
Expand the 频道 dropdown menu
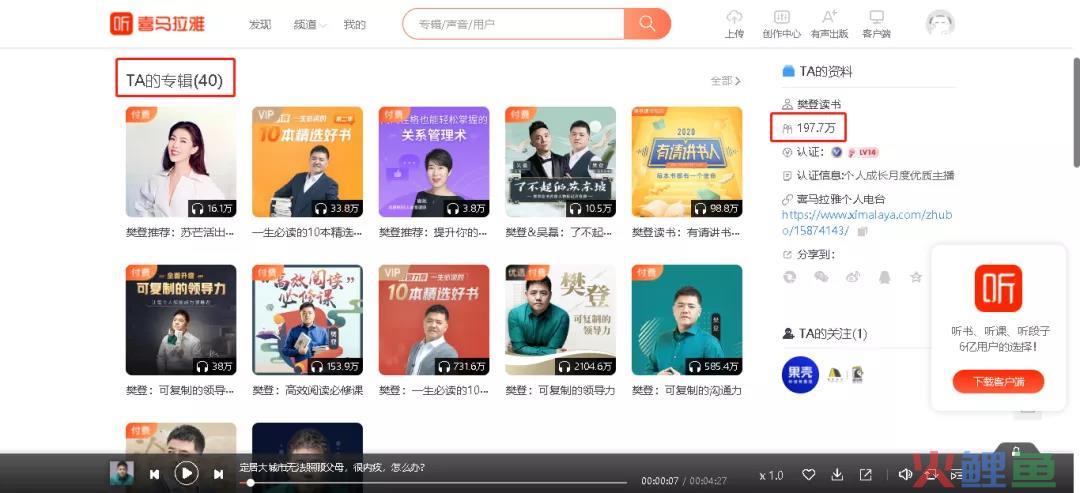[309, 24]
